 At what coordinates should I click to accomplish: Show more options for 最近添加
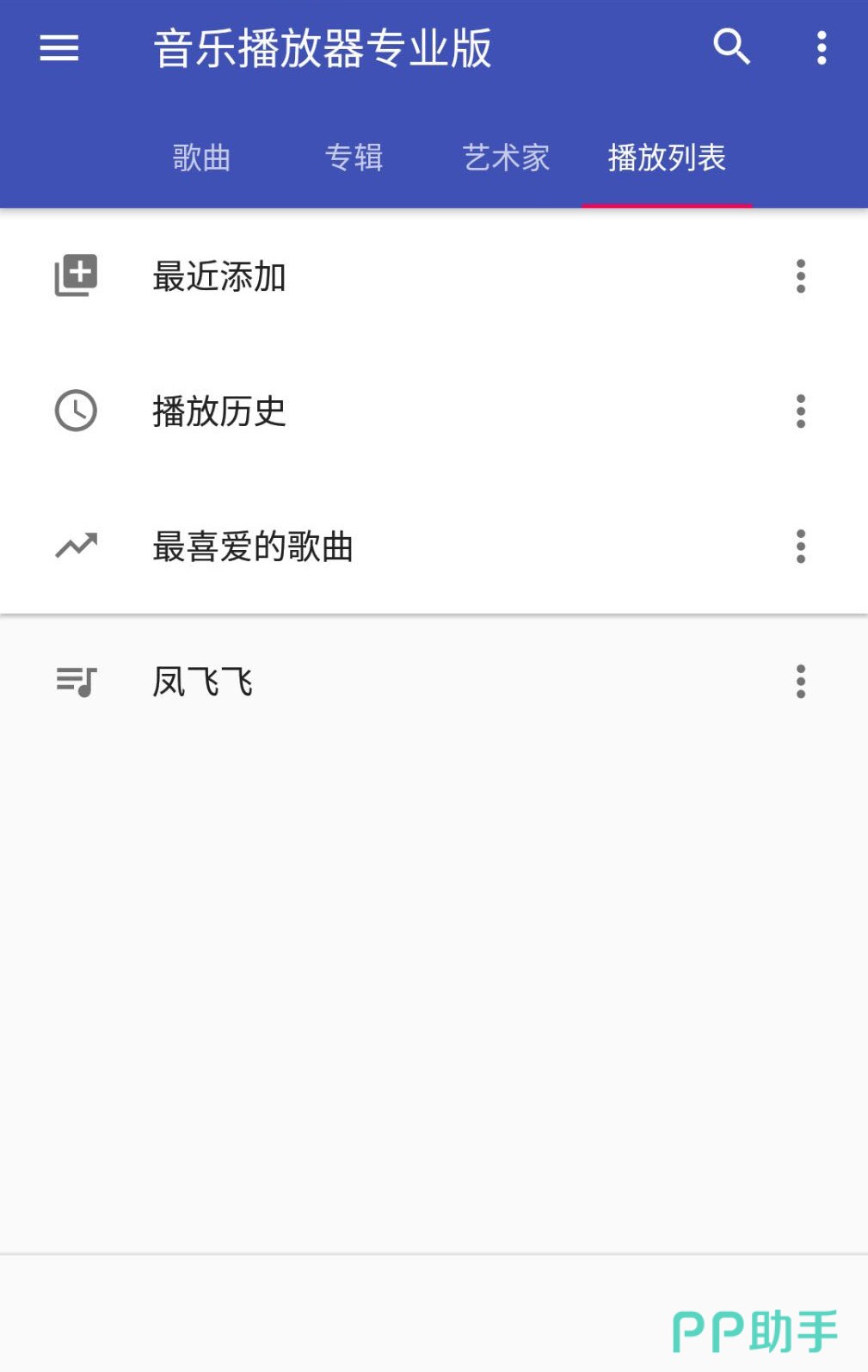pyautogui.click(x=801, y=276)
